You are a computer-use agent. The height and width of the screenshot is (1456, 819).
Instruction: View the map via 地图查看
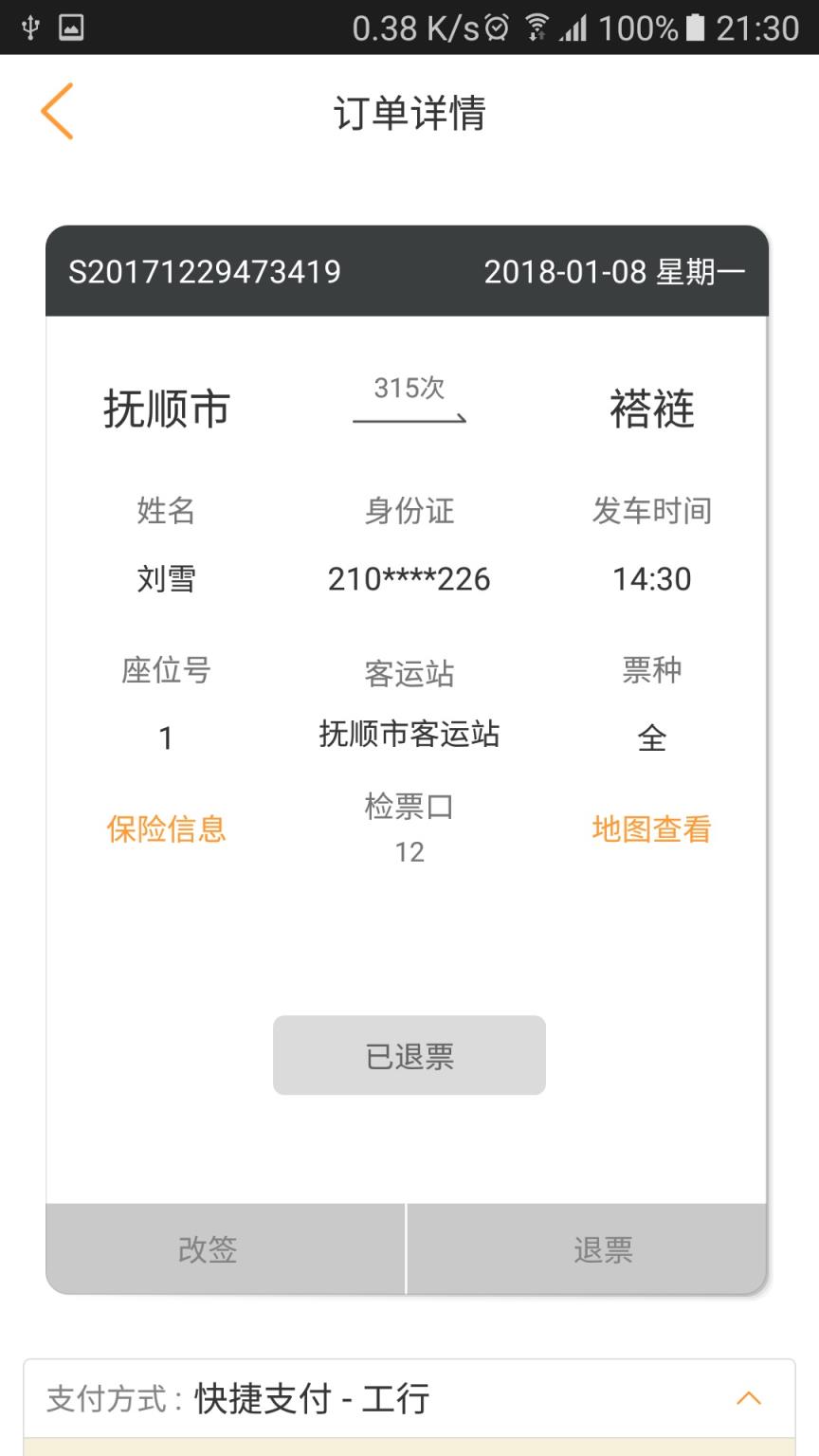tap(651, 828)
